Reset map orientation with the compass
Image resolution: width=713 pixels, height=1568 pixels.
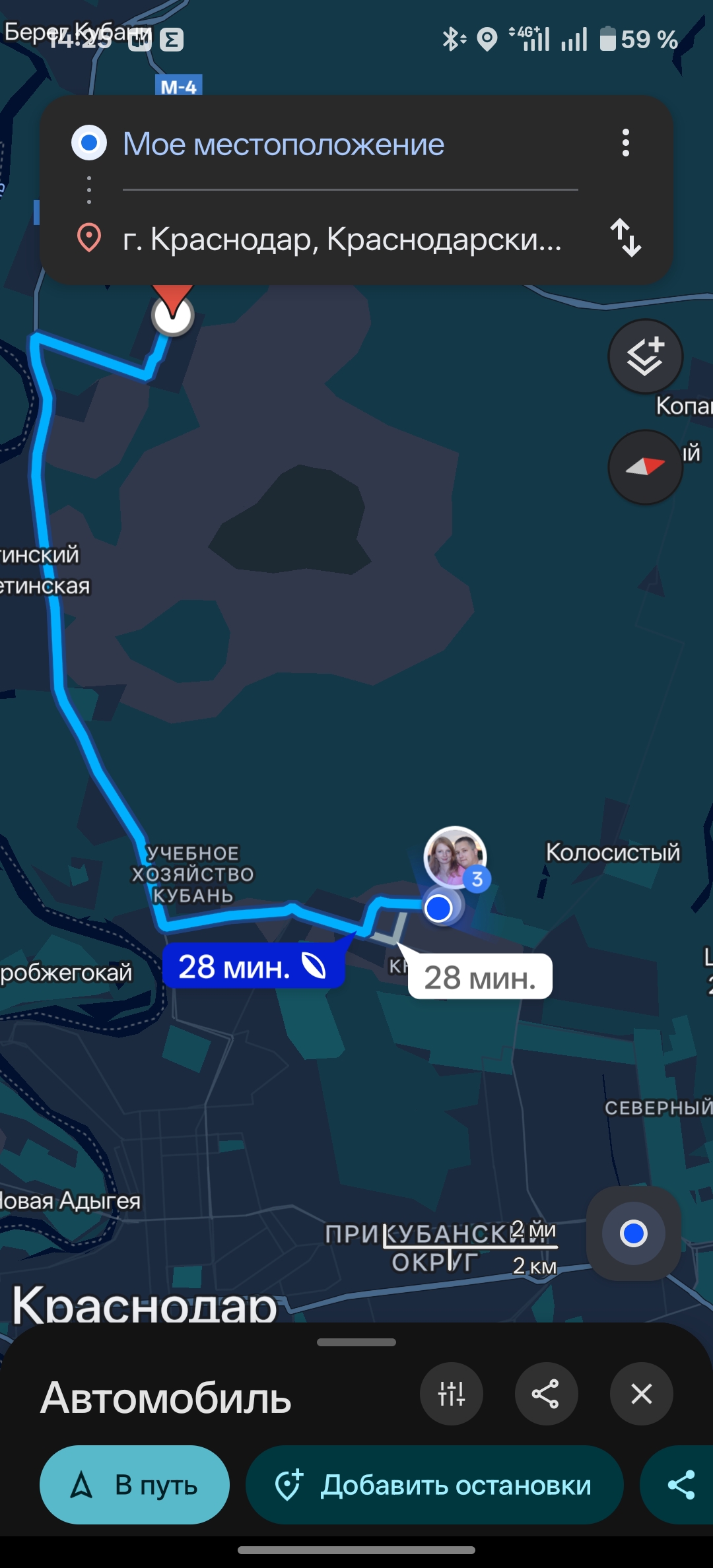(645, 467)
